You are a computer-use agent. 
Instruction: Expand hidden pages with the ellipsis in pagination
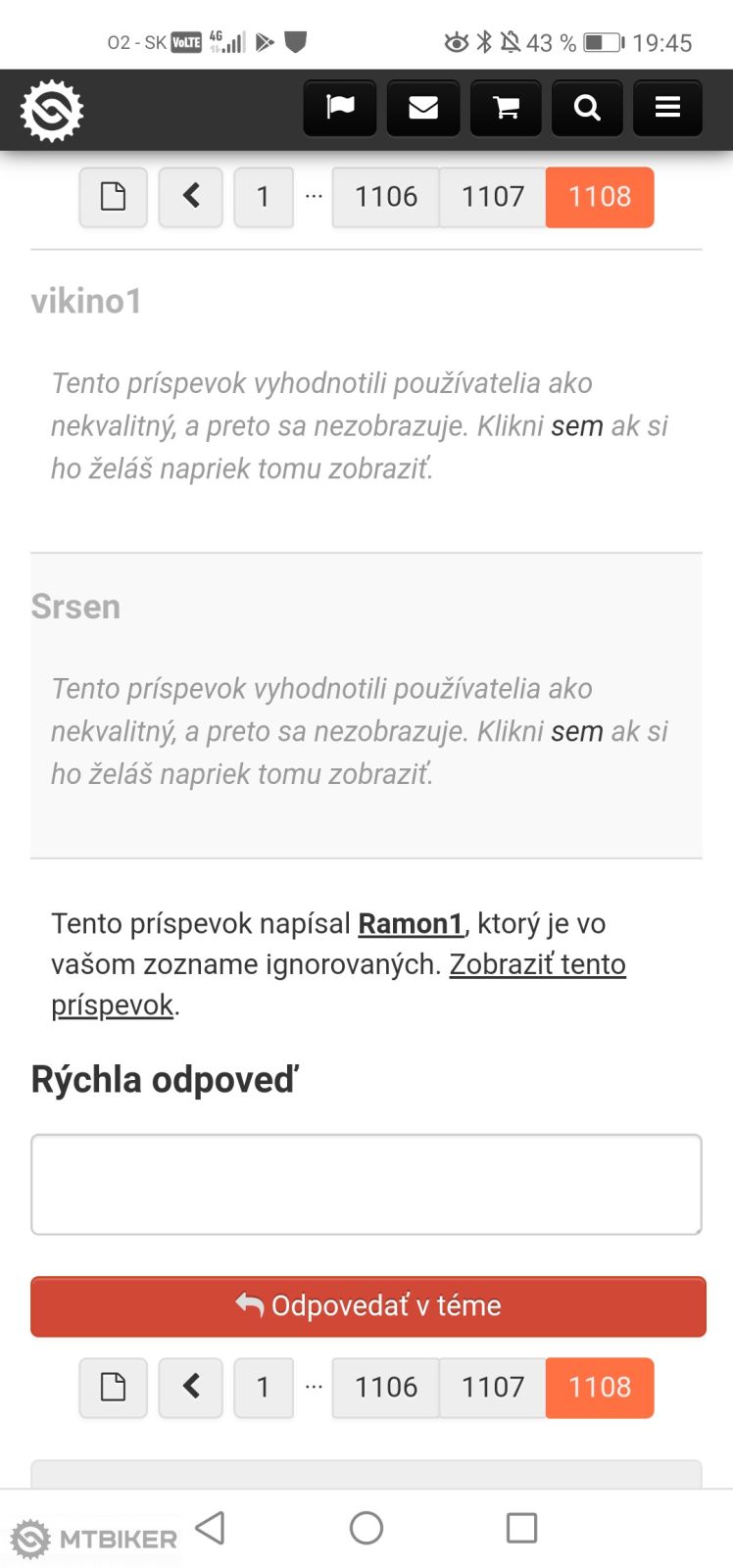coord(314,197)
